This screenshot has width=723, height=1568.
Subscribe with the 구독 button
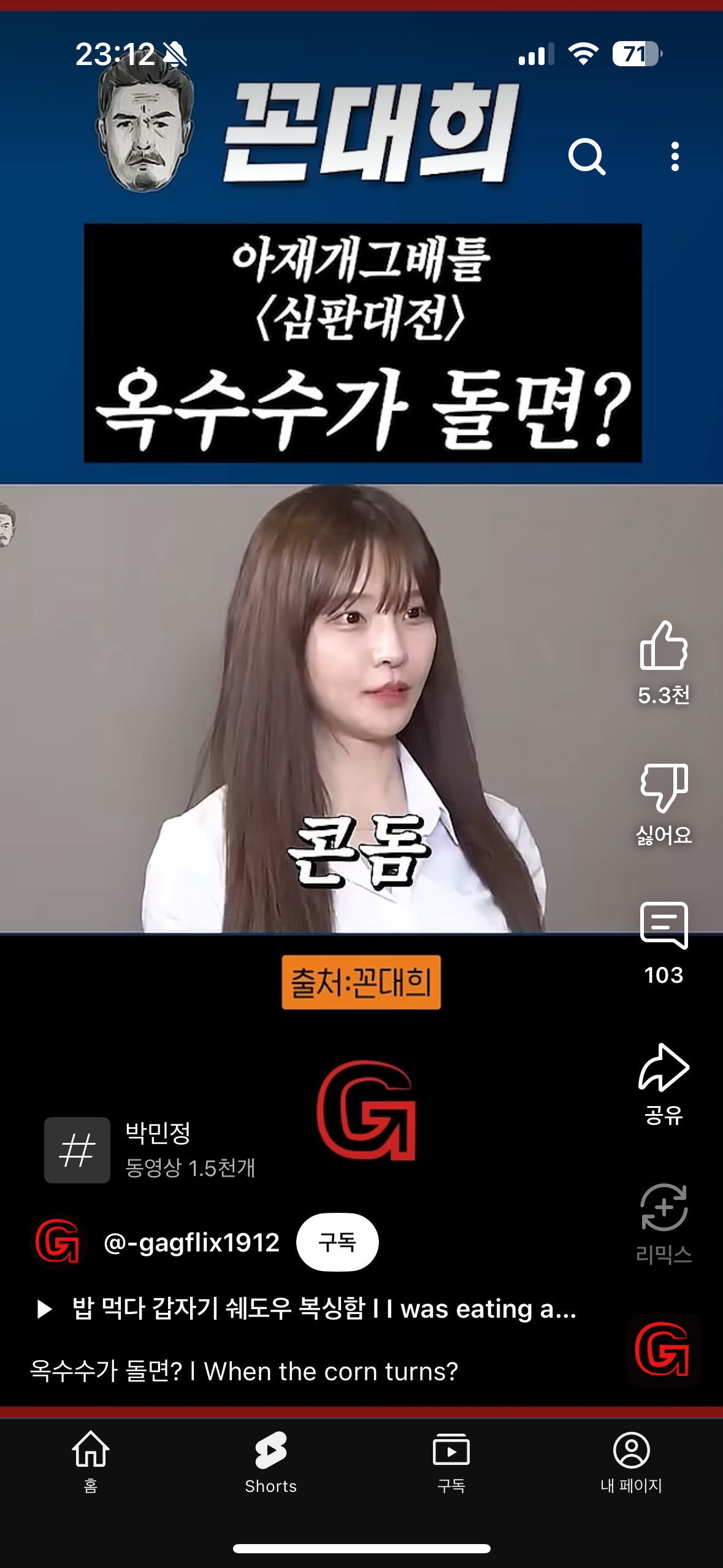[x=337, y=1242]
